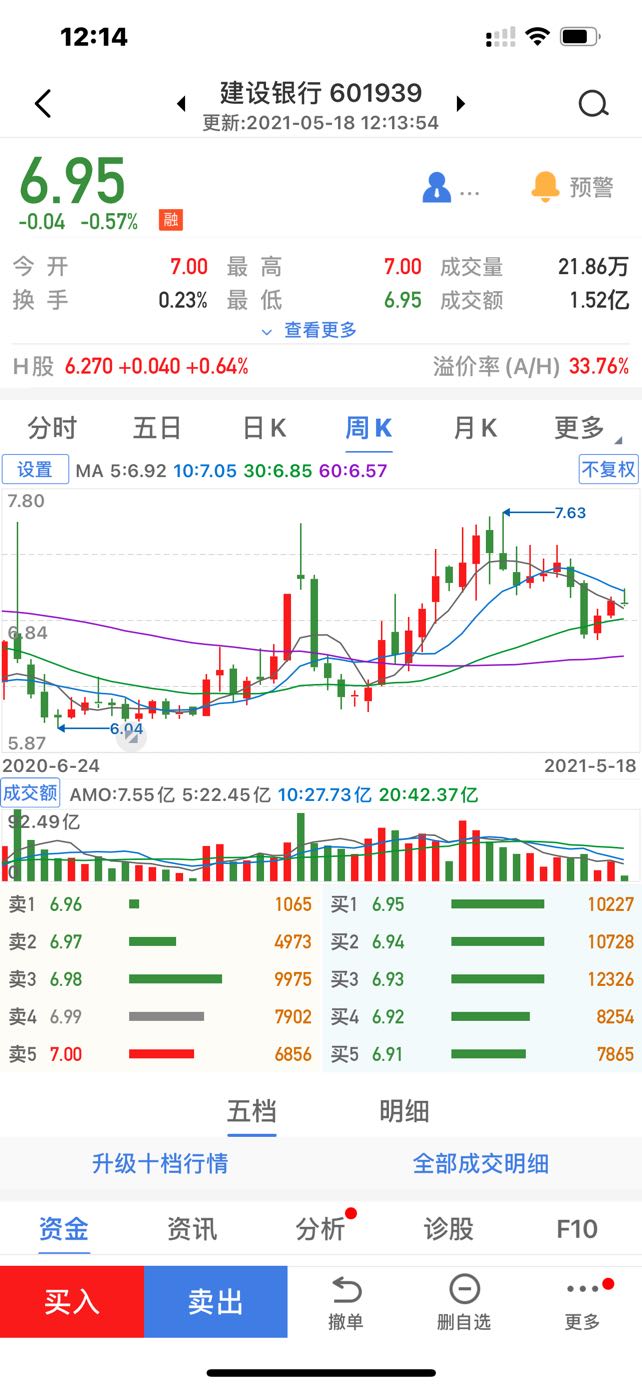The height and width of the screenshot is (1389, 642).
Task: Tap the 不复权 adjustment option
Action: click(x=608, y=469)
